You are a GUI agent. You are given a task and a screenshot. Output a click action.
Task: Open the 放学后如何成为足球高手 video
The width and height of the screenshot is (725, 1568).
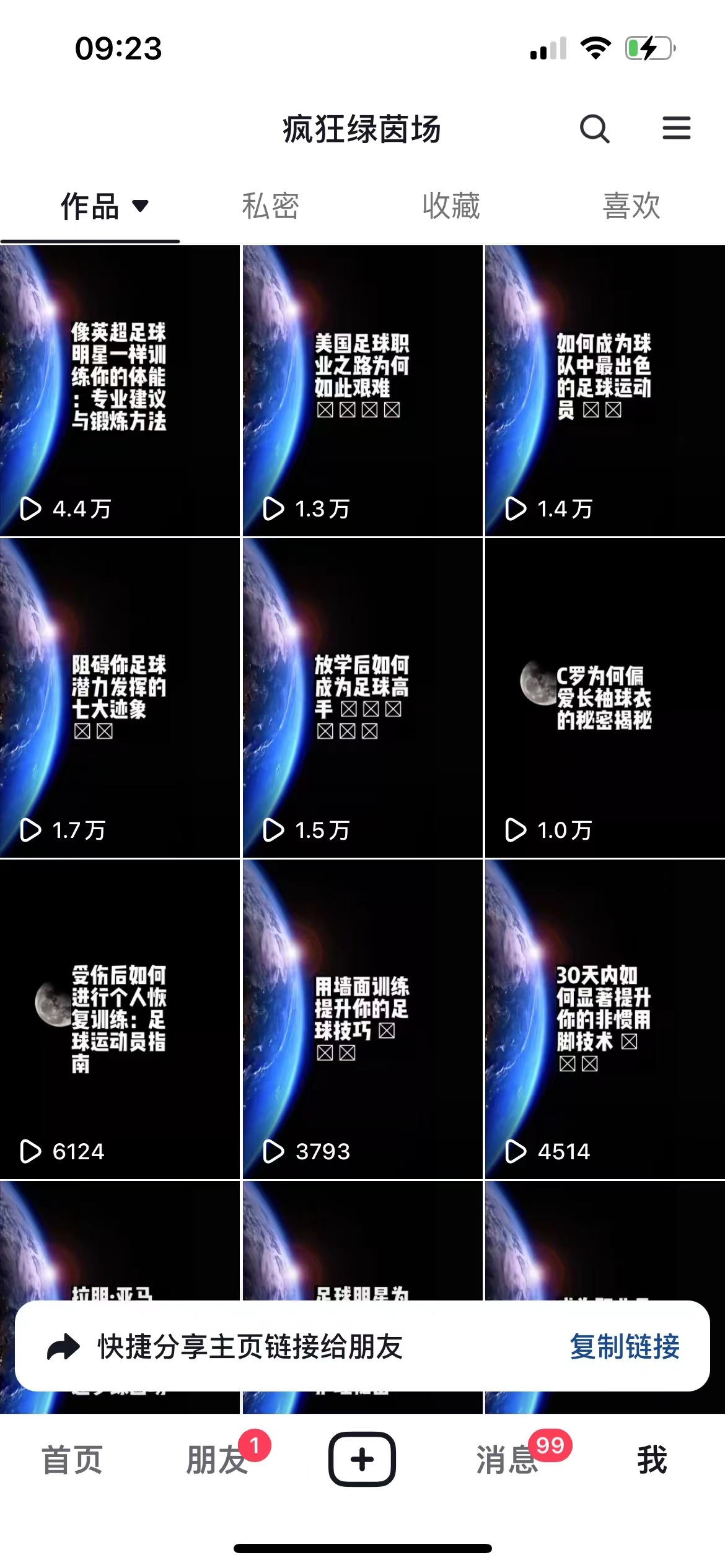click(x=362, y=697)
